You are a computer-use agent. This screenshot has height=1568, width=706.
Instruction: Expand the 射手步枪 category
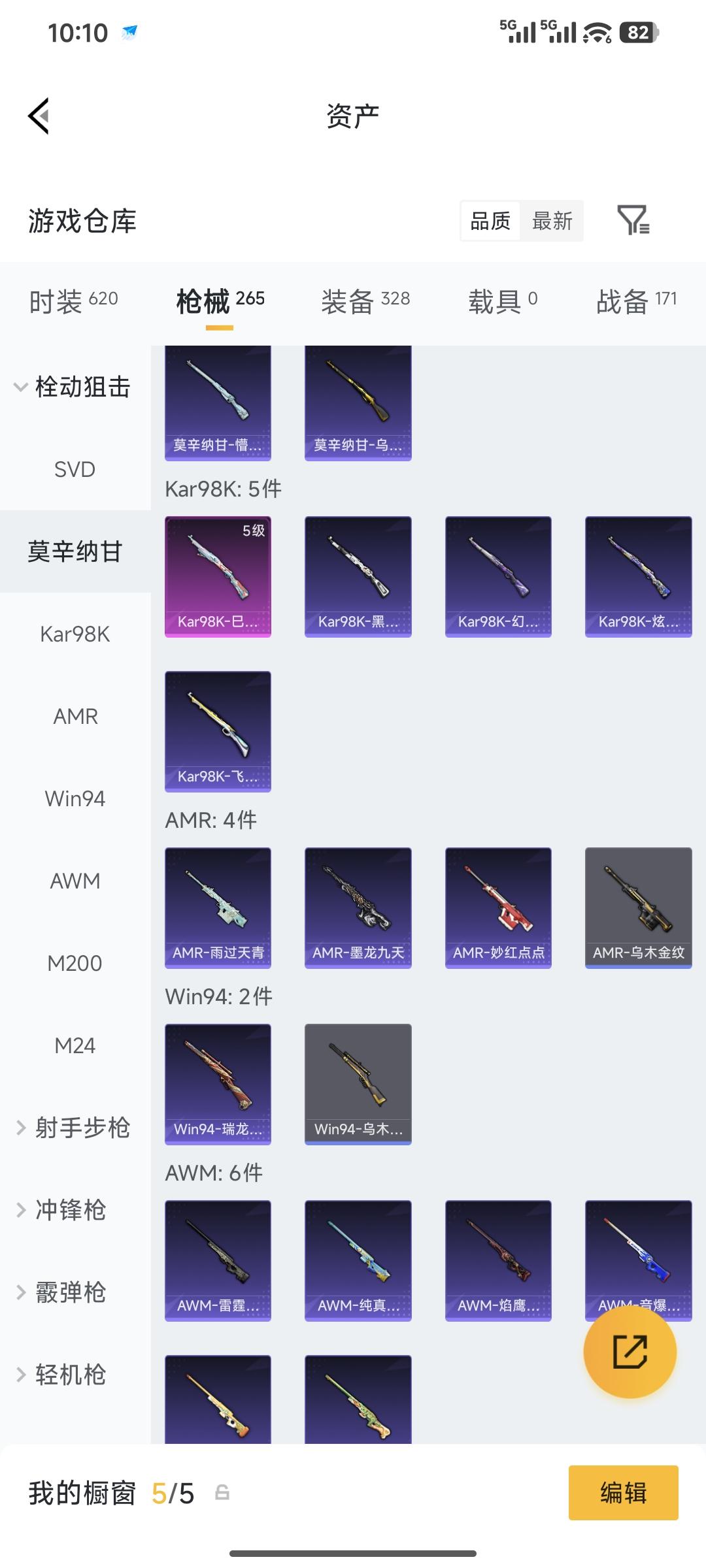tap(74, 1127)
